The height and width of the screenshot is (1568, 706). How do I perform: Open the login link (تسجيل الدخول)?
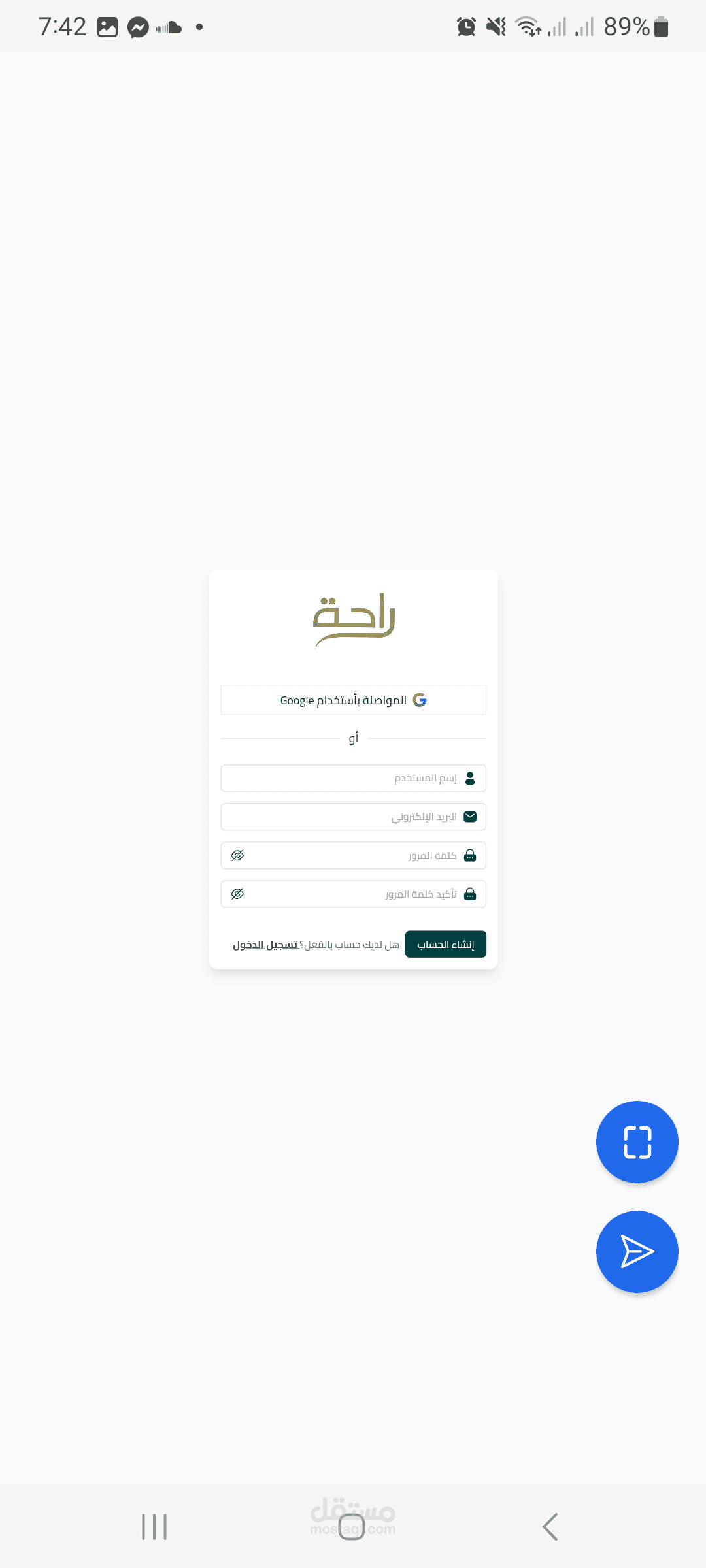[x=265, y=945]
